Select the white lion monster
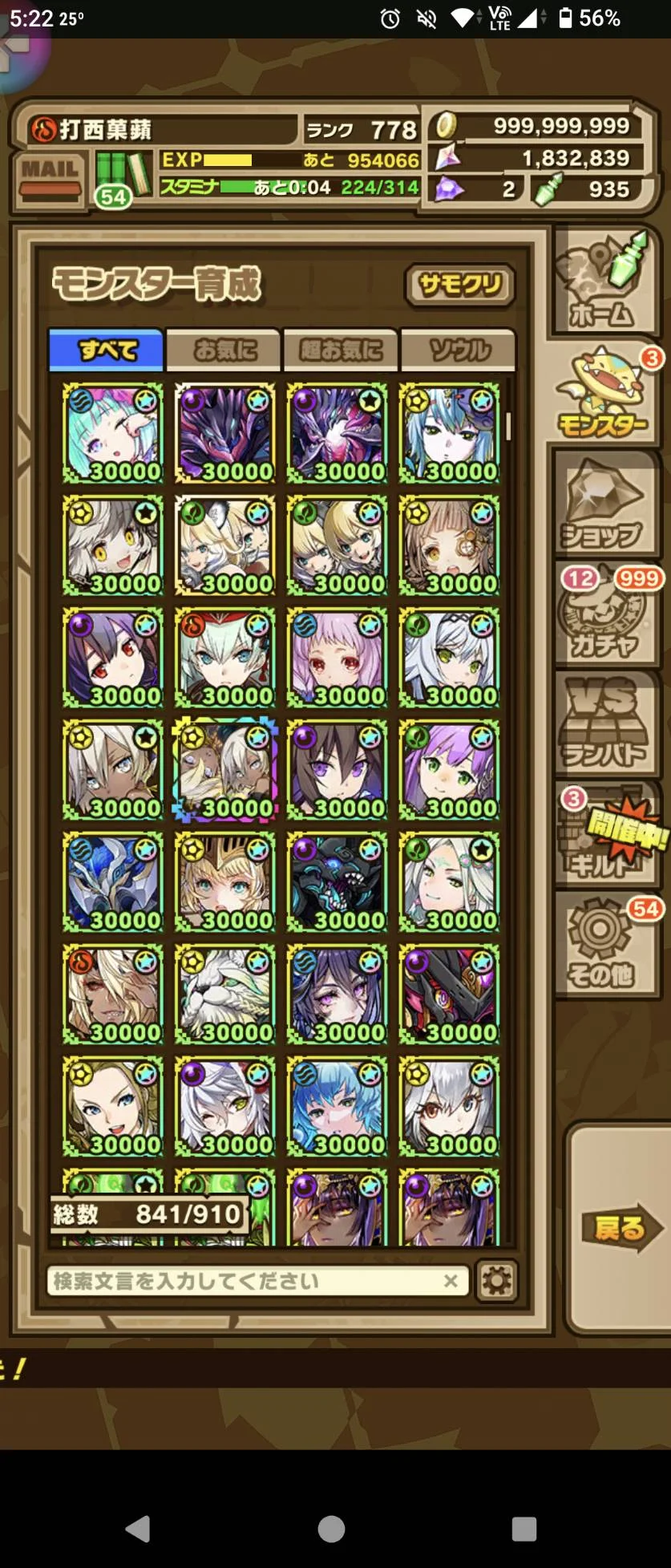The width and height of the screenshot is (671, 1568). (x=225, y=995)
